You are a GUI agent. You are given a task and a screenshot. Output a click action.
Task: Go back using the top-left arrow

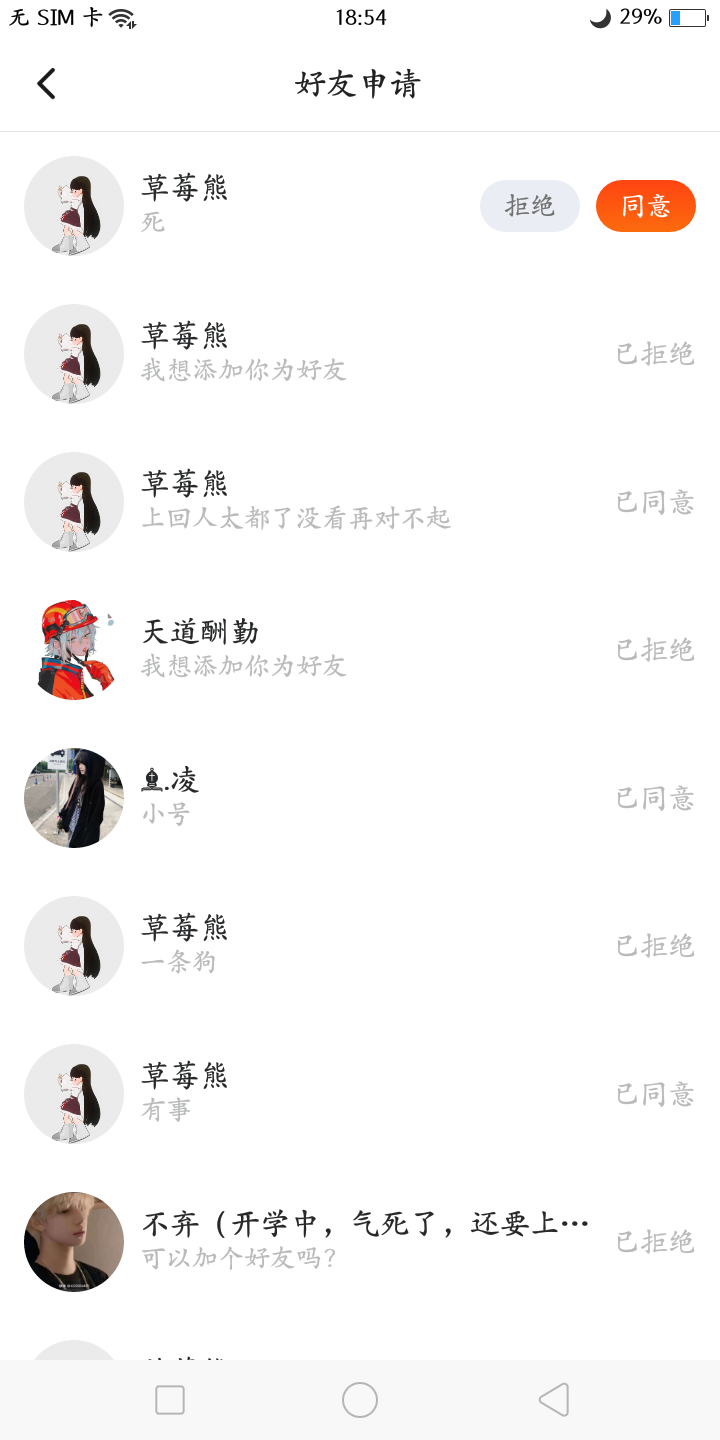(x=46, y=84)
